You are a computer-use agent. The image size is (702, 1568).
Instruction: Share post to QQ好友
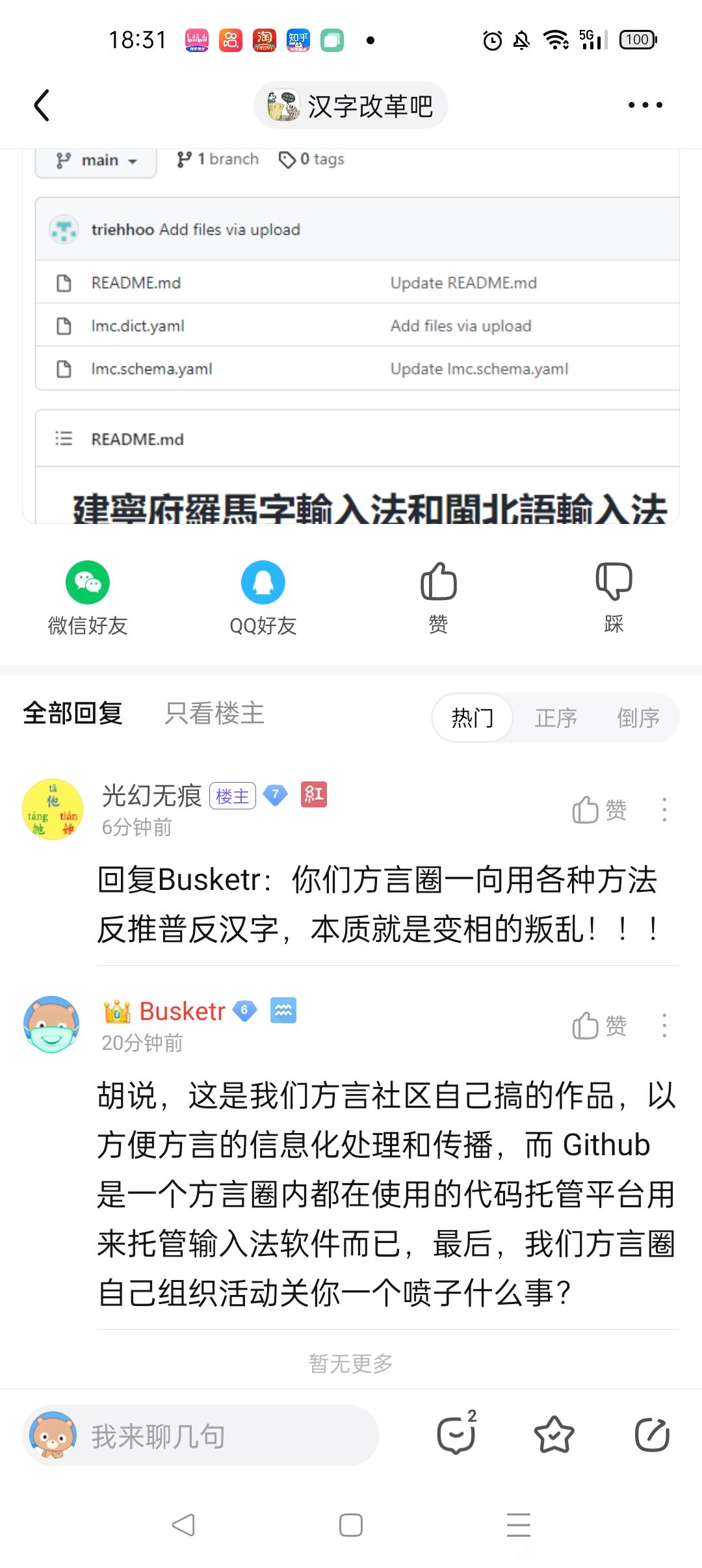(263, 597)
